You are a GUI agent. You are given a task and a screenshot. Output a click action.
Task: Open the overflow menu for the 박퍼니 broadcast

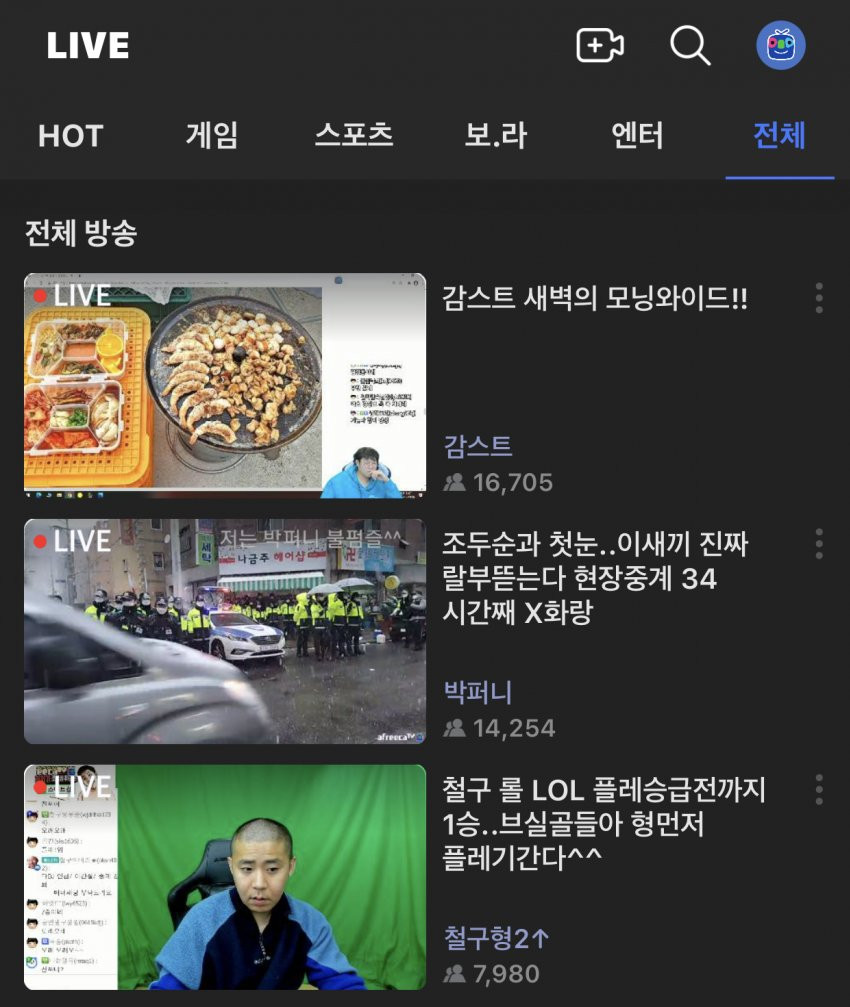(x=819, y=544)
